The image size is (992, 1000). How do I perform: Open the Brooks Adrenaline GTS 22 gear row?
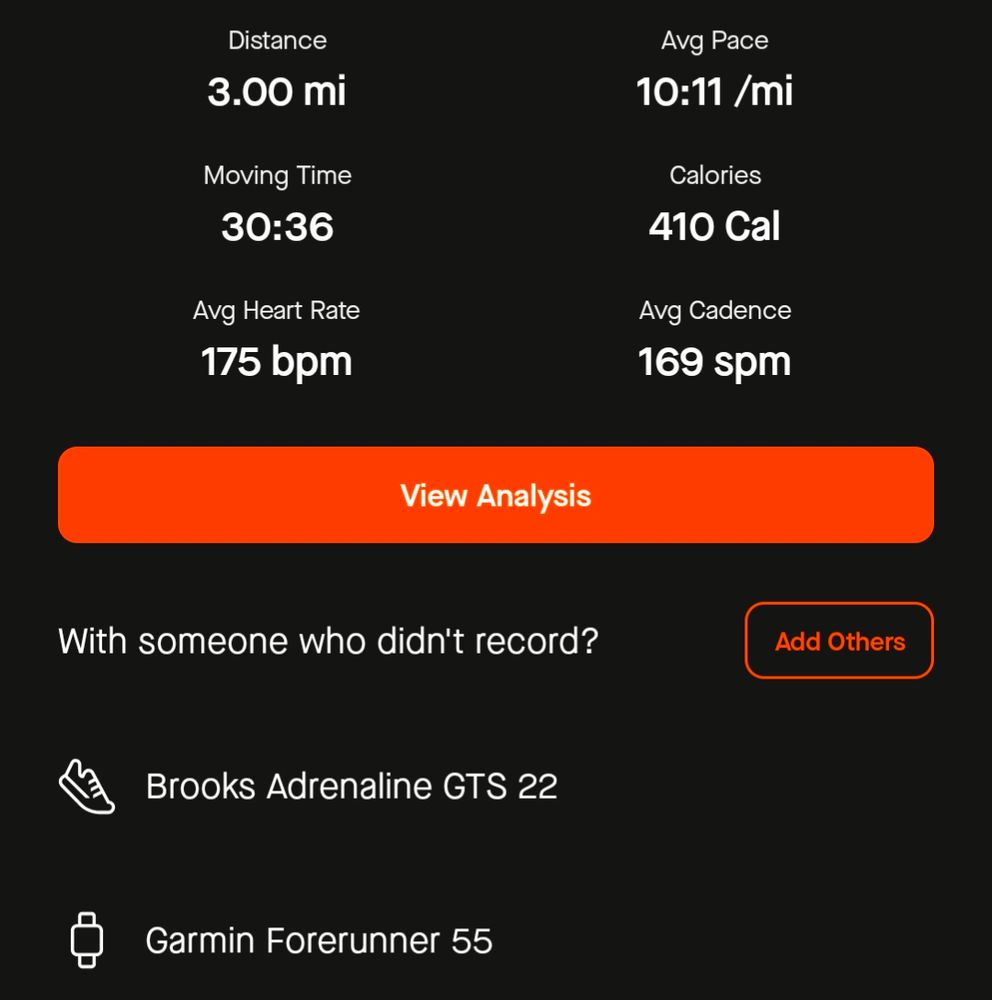351,787
